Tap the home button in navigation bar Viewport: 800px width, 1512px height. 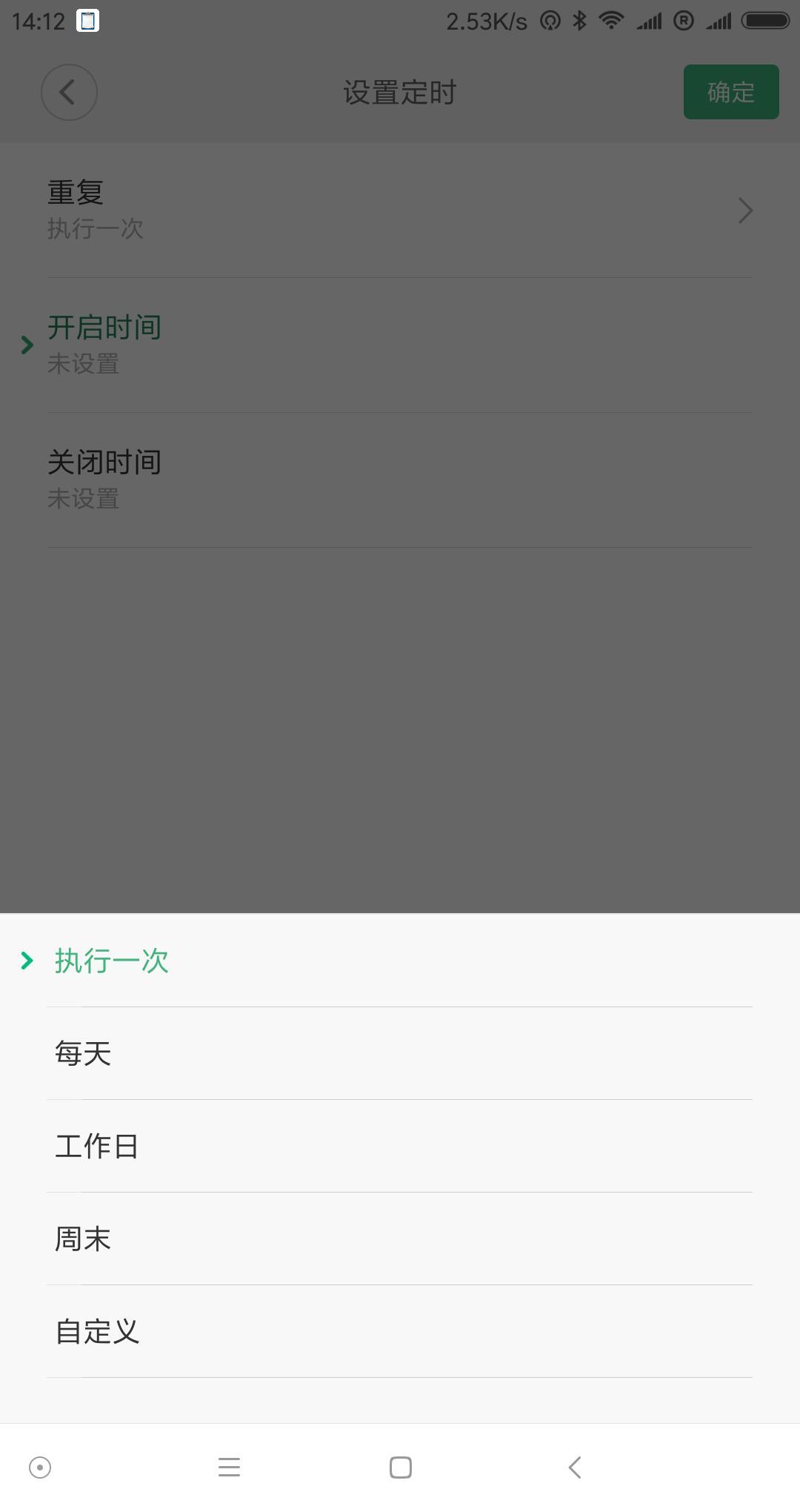click(x=400, y=1468)
